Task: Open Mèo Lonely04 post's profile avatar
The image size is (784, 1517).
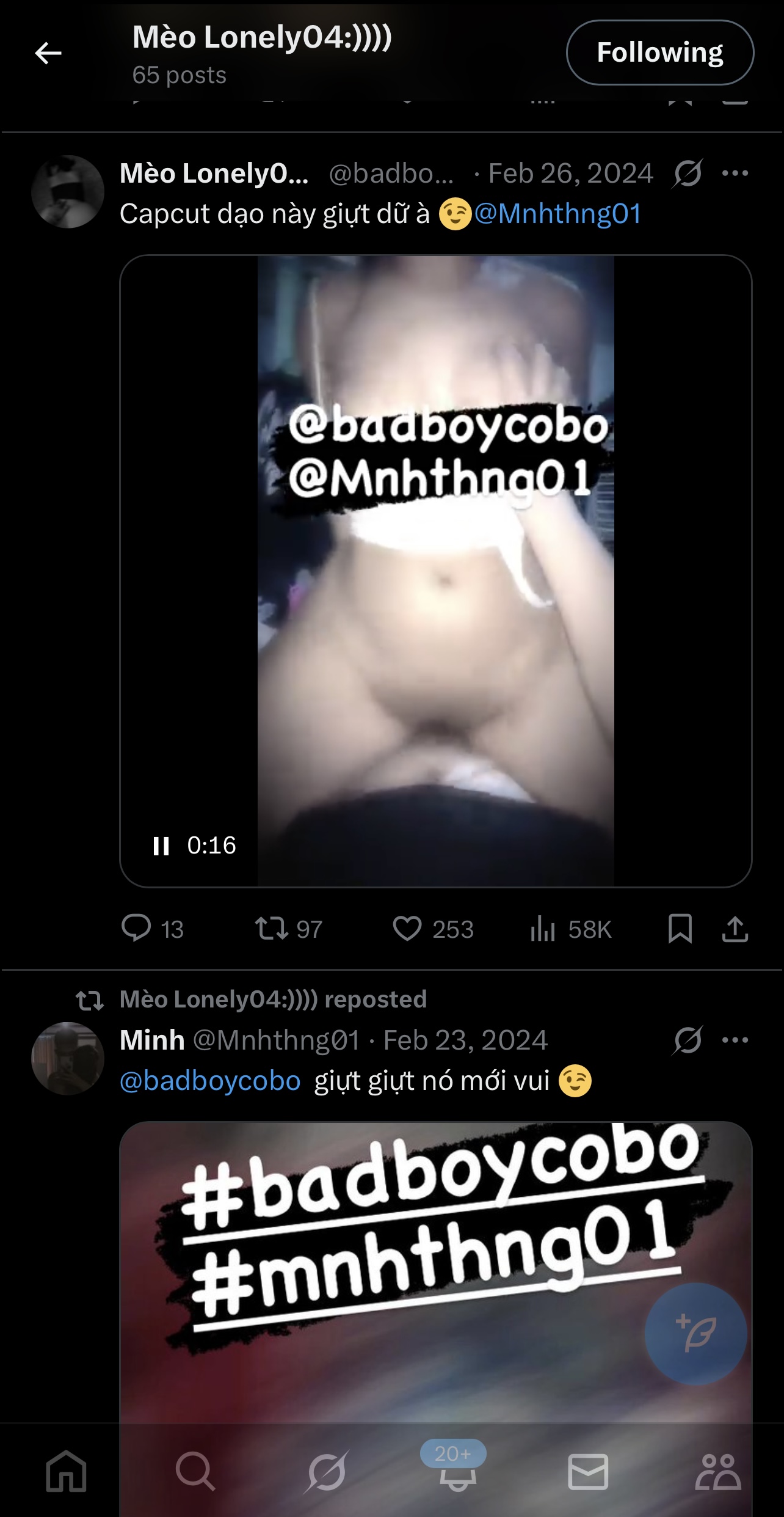Action: click(68, 192)
